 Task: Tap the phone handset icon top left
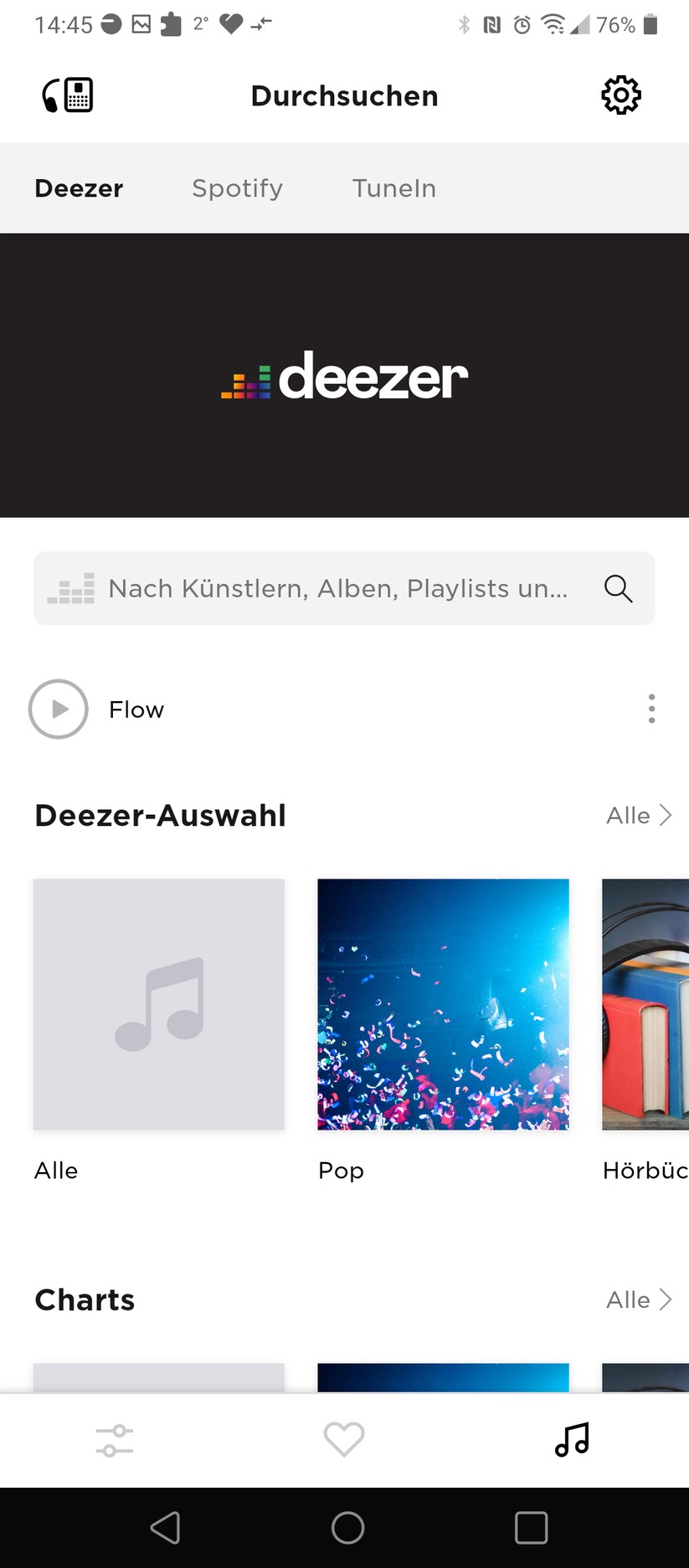coord(67,95)
